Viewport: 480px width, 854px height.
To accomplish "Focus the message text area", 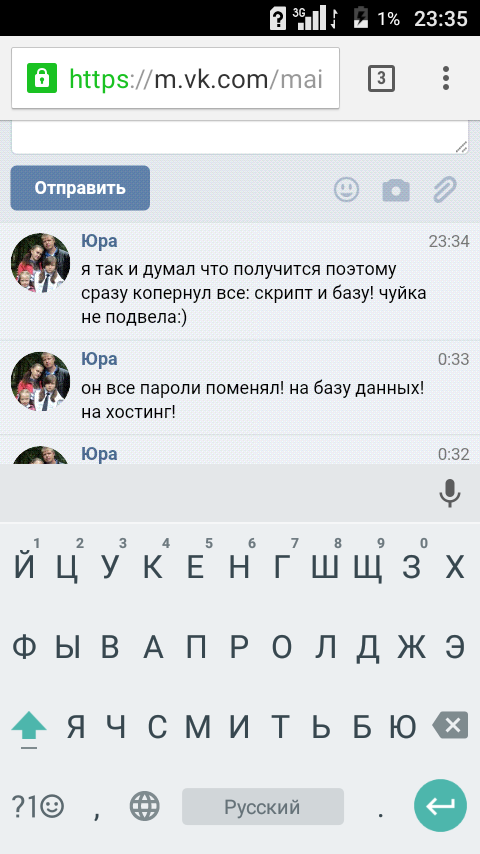I will click(x=240, y=137).
